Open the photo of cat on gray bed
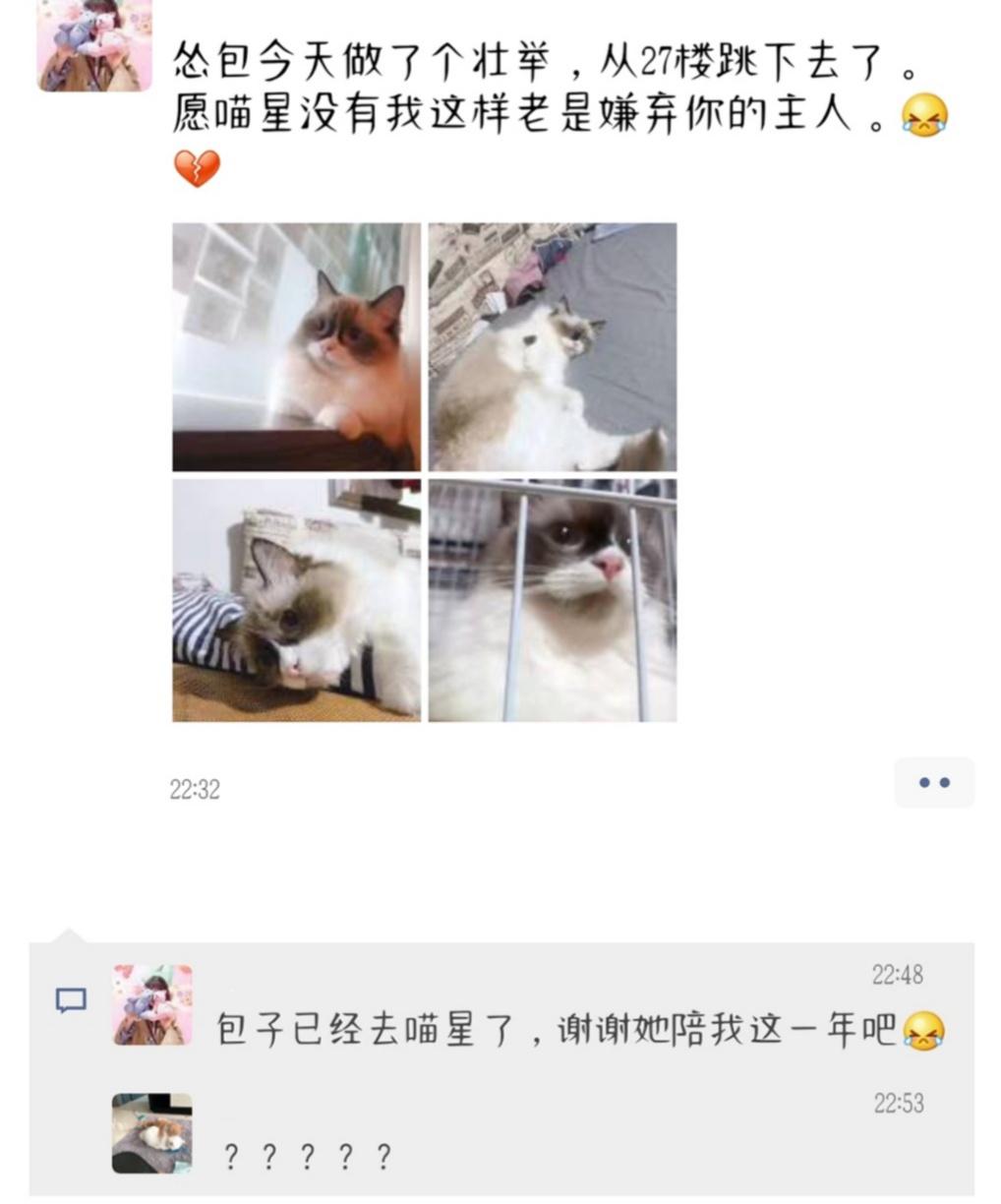The image size is (1001, 1204). click(552, 346)
